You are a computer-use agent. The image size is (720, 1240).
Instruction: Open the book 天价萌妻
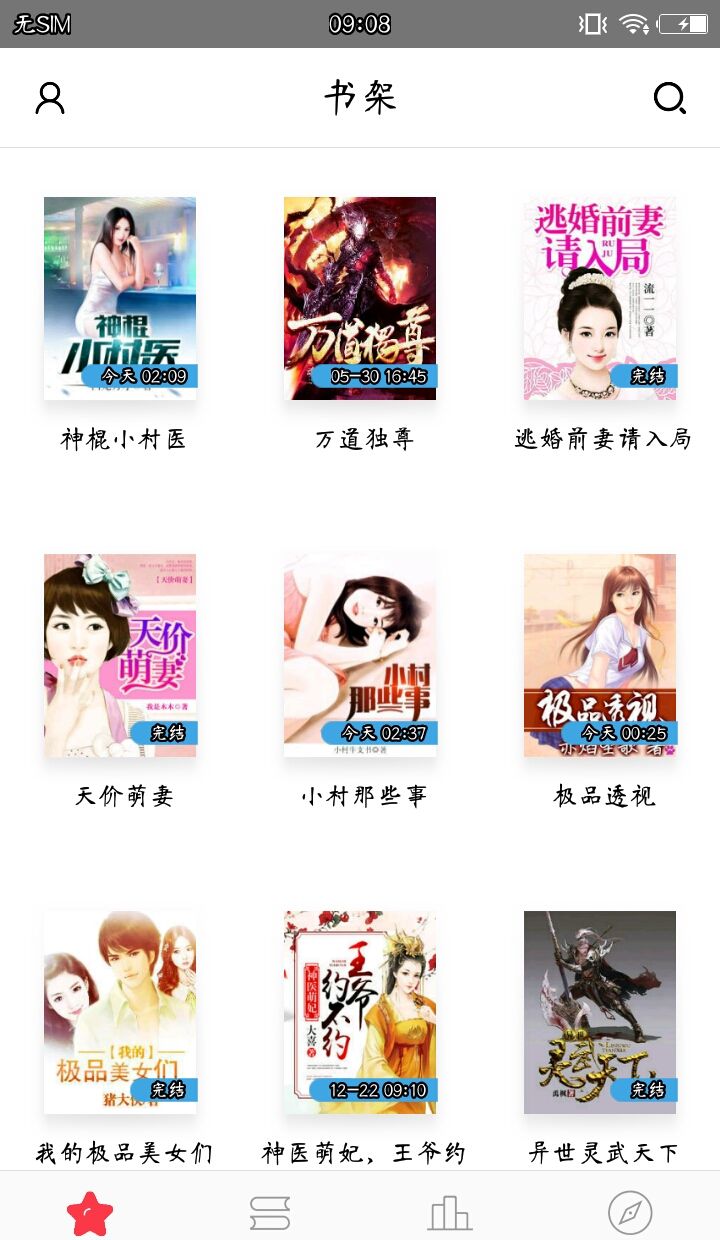120,655
